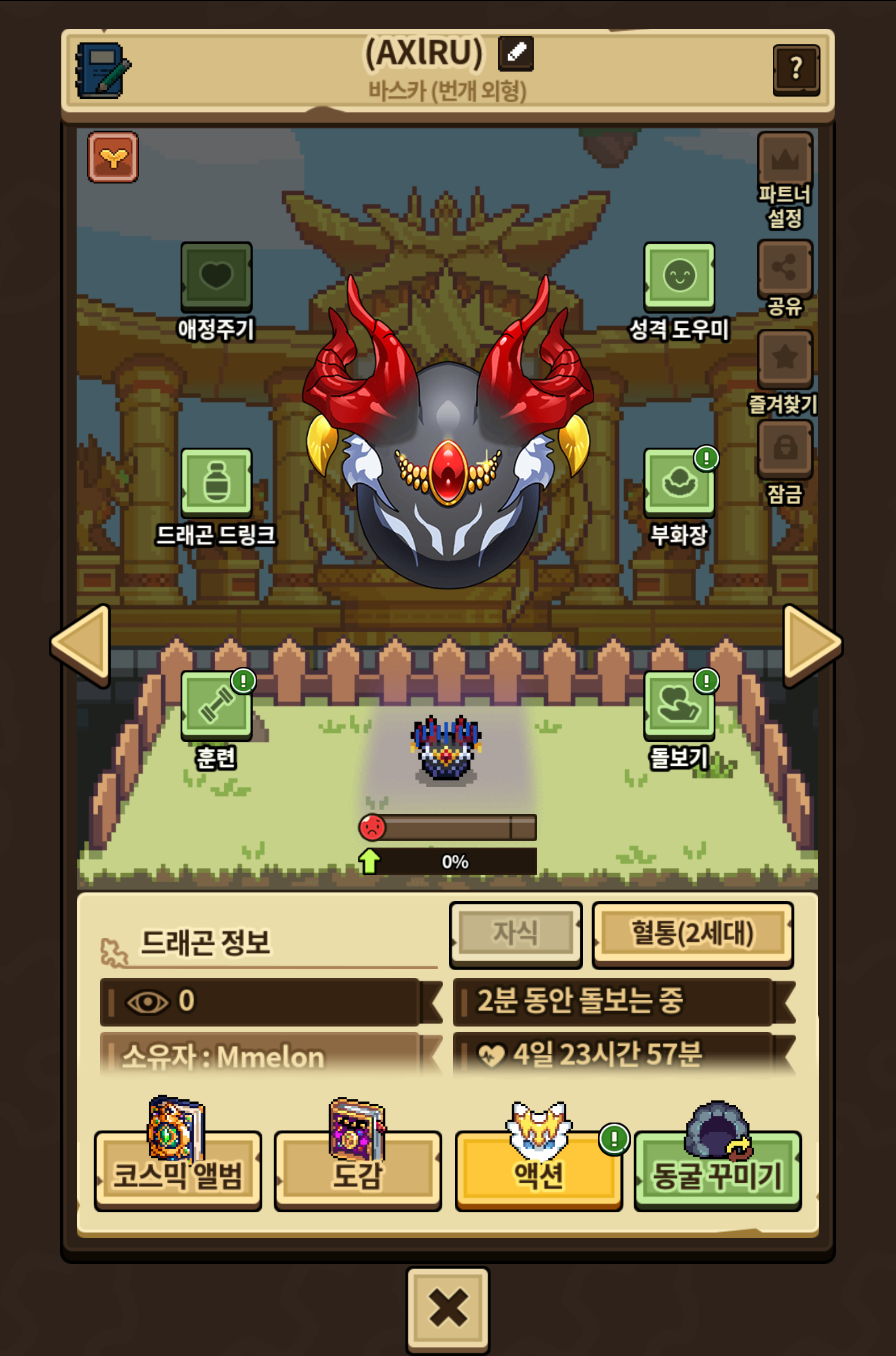
Task: View the previous dragon with left arrow
Action: tap(82, 644)
